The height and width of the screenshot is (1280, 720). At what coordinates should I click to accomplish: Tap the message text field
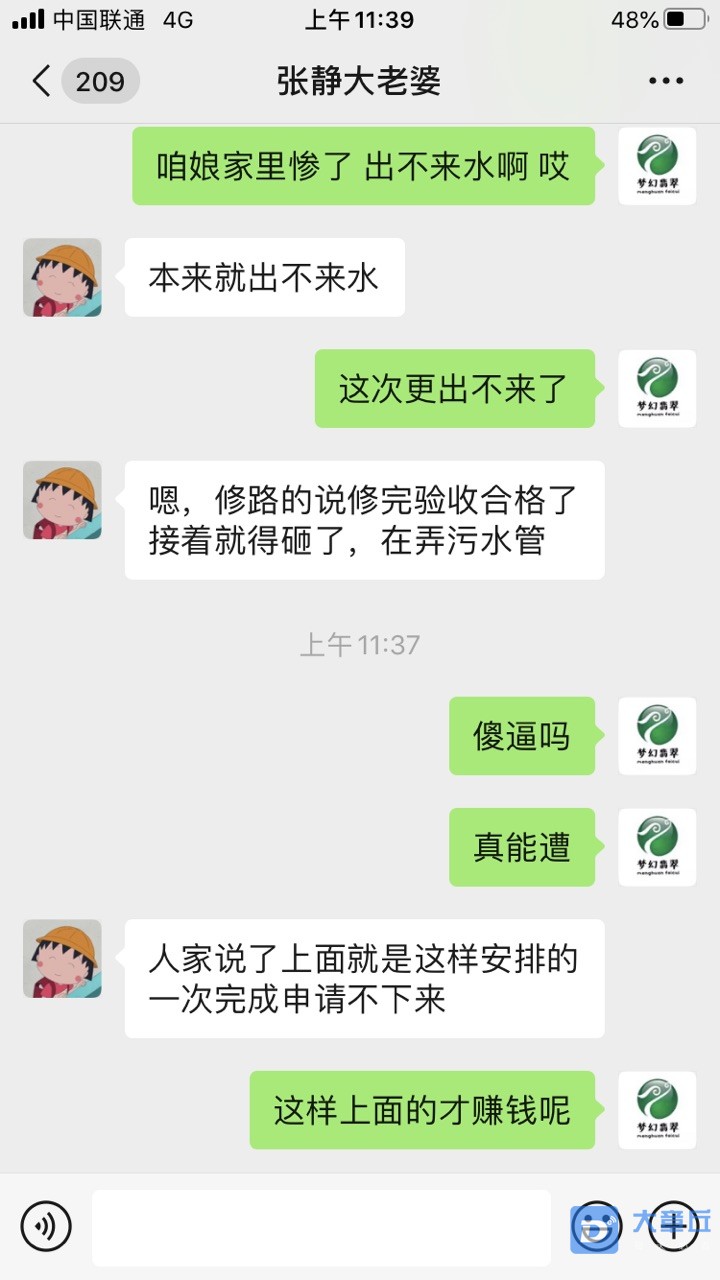tap(320, 1227)
